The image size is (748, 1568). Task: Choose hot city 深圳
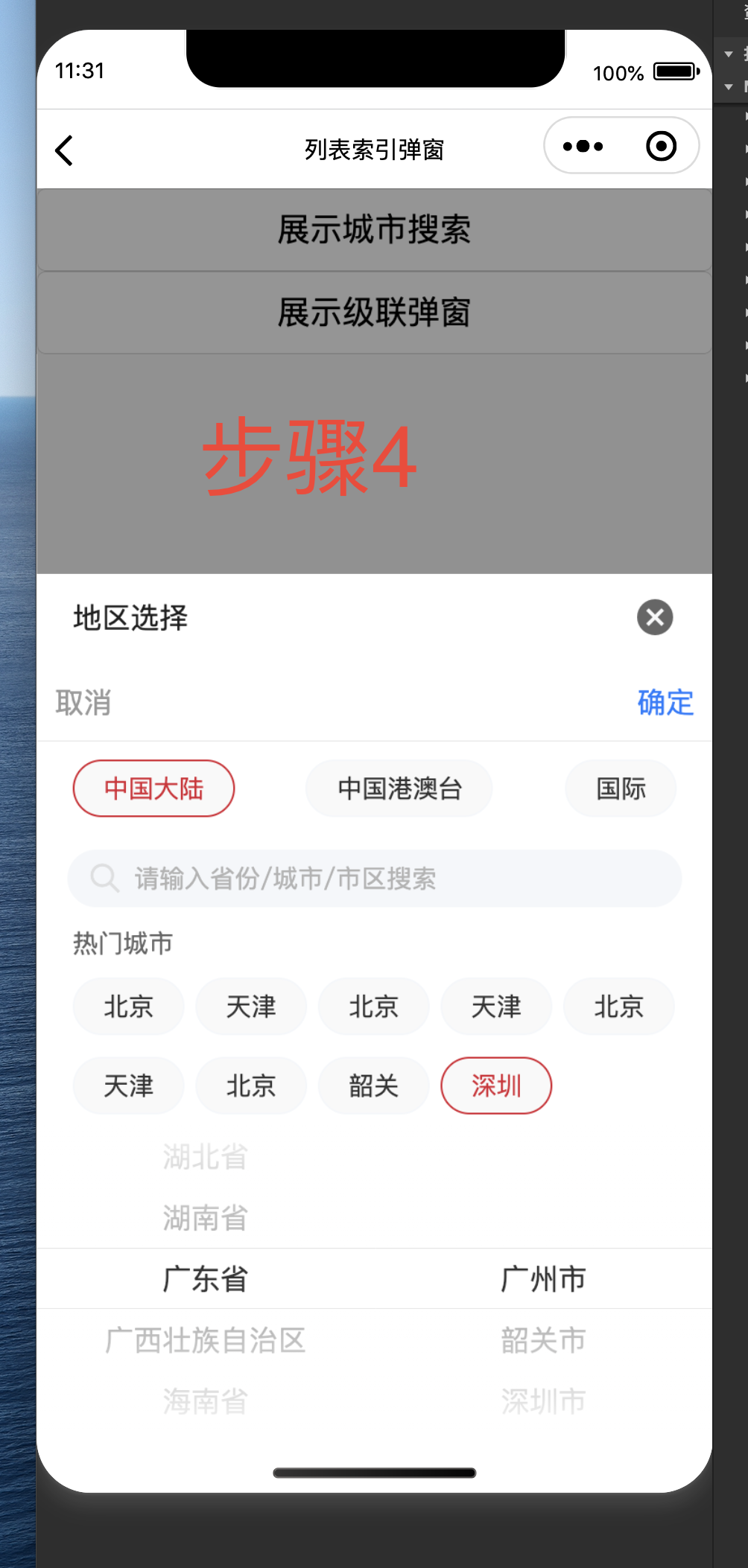point(496,1086)
